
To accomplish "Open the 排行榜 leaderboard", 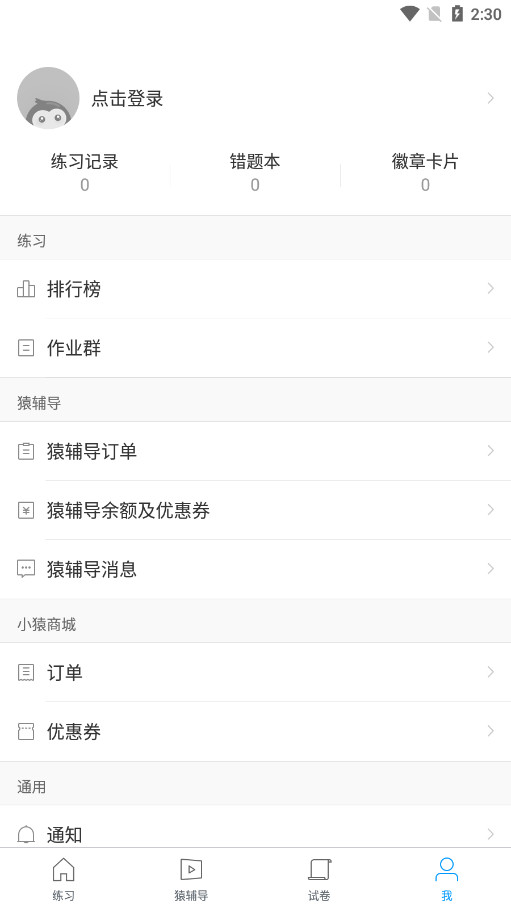I will click(255, 288).
